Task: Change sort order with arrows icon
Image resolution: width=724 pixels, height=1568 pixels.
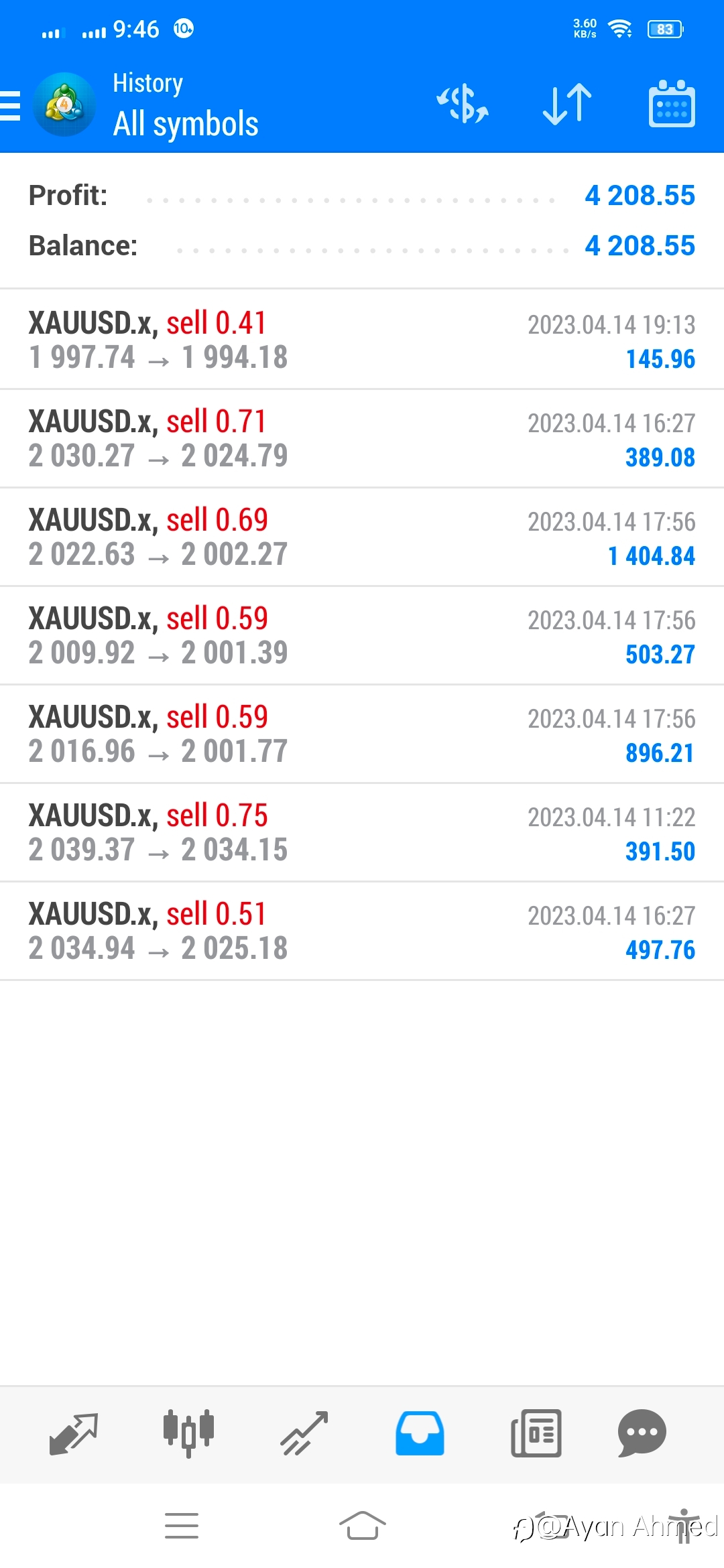Action: (x=567, y=105)
